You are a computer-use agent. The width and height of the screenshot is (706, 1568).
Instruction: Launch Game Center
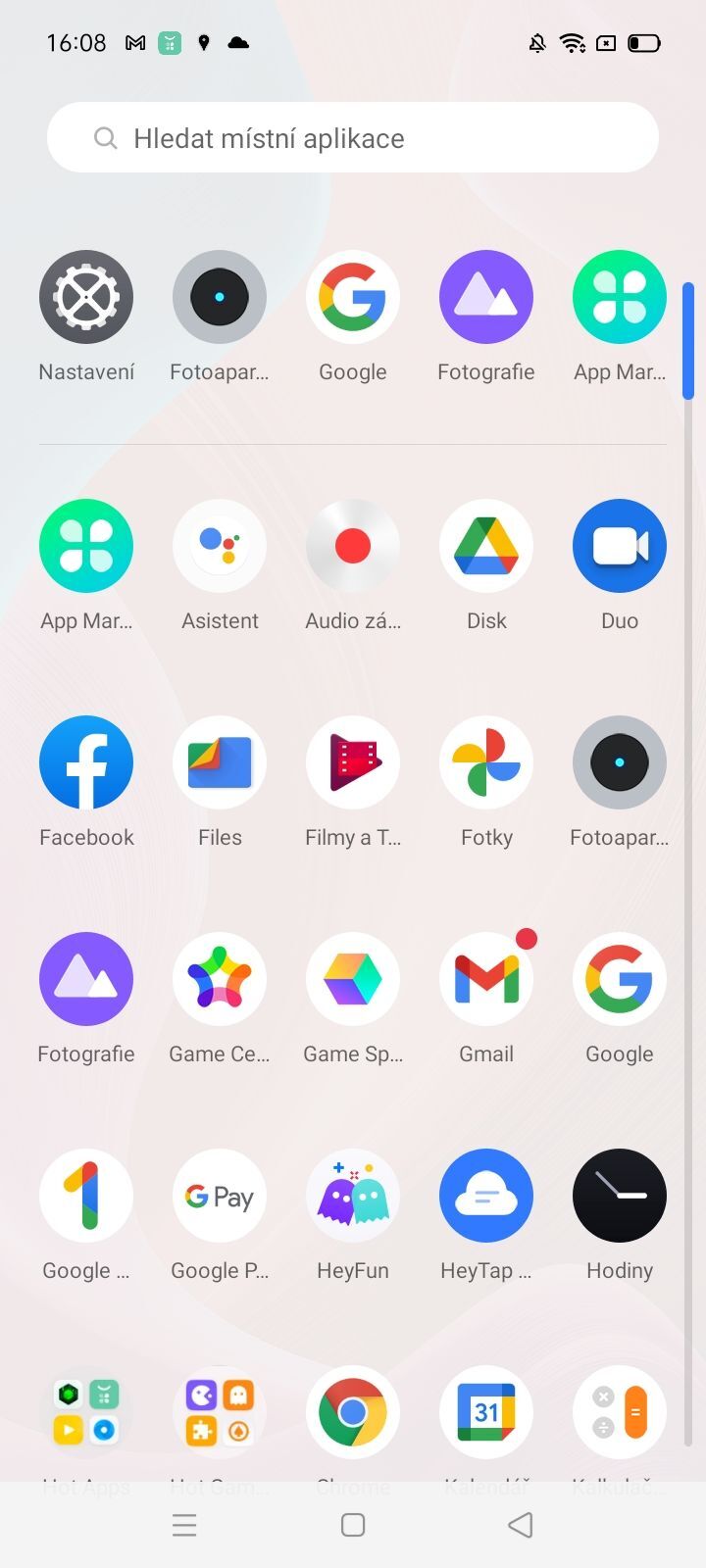(x=220, y=978)
